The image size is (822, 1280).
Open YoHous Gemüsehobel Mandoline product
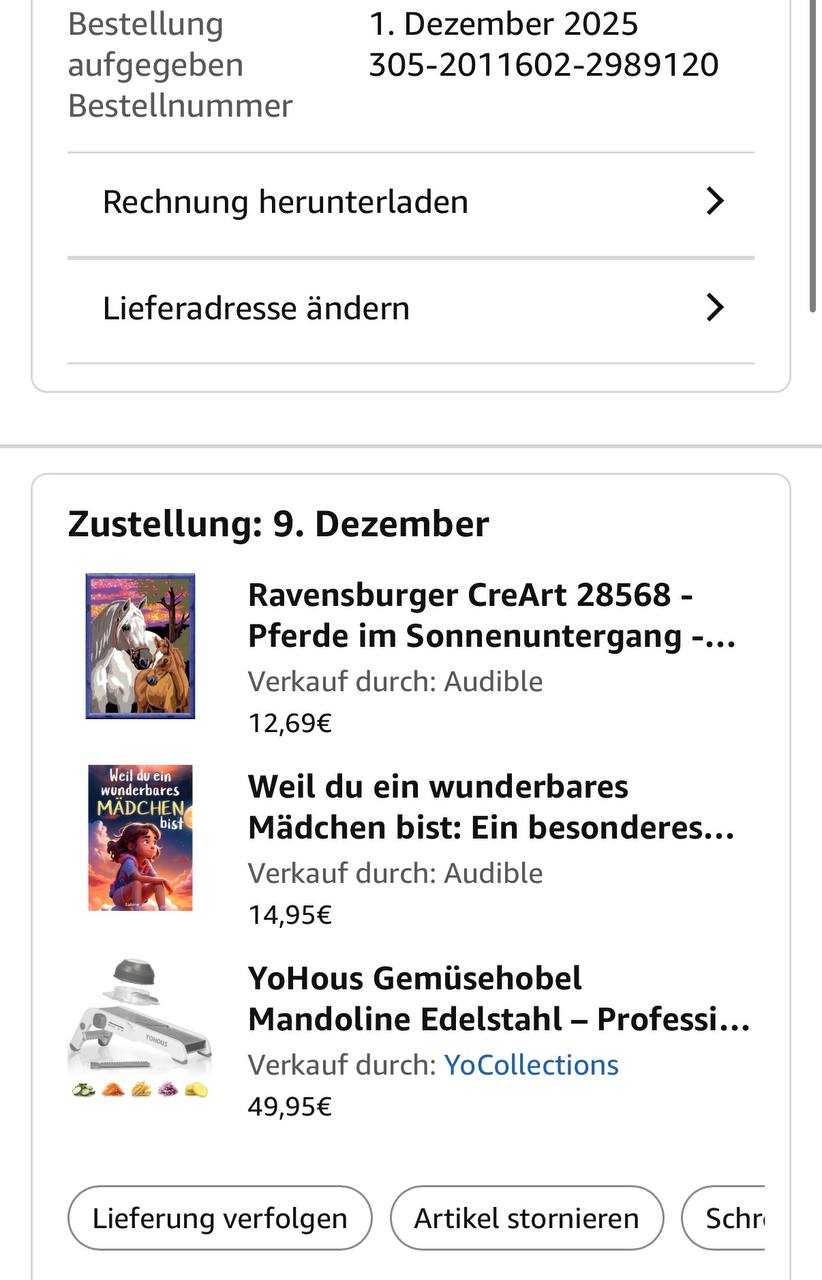click(x=498, y=998)
